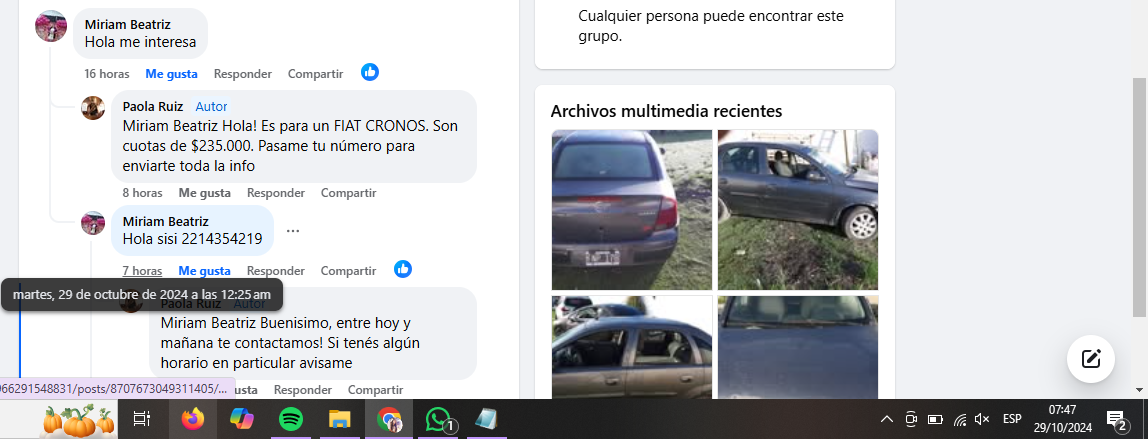Reply to Paola Ruiz's FIAT CRONOS comment
Image resolution: width=1148 pixels, height=439 pixels.
coord(276,193)
